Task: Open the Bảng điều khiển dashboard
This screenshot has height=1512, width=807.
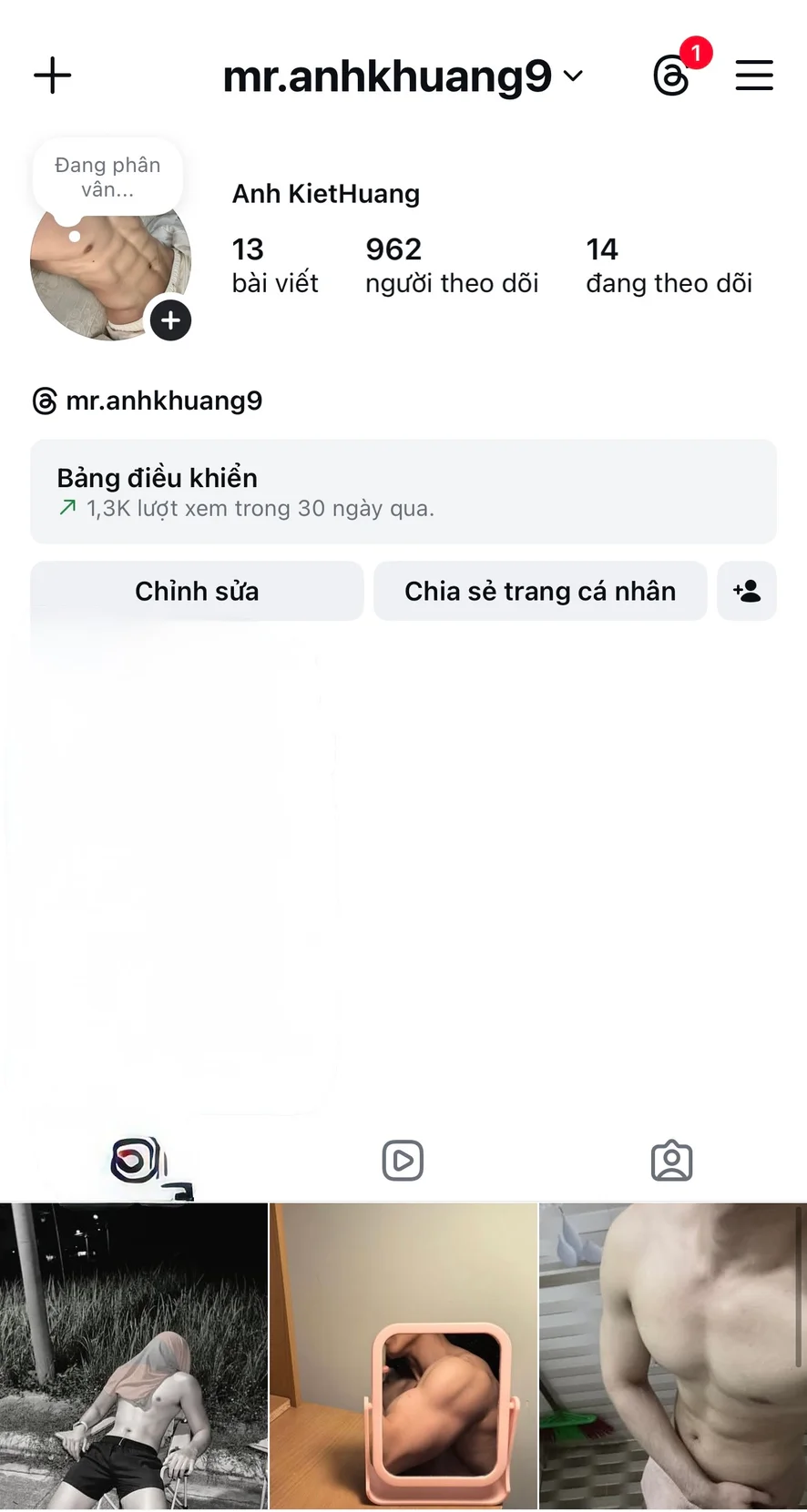Action: [403, 492]
